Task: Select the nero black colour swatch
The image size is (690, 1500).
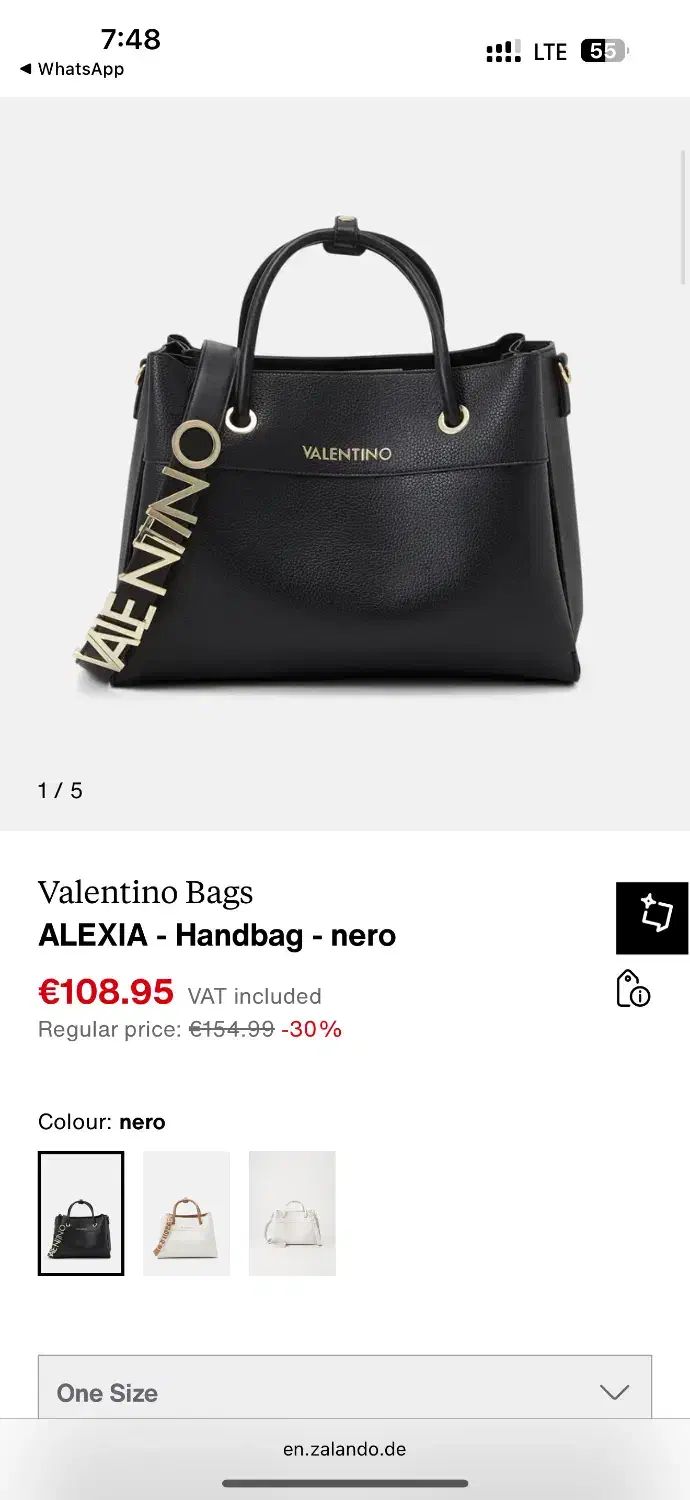Action: pos(81,1213)
